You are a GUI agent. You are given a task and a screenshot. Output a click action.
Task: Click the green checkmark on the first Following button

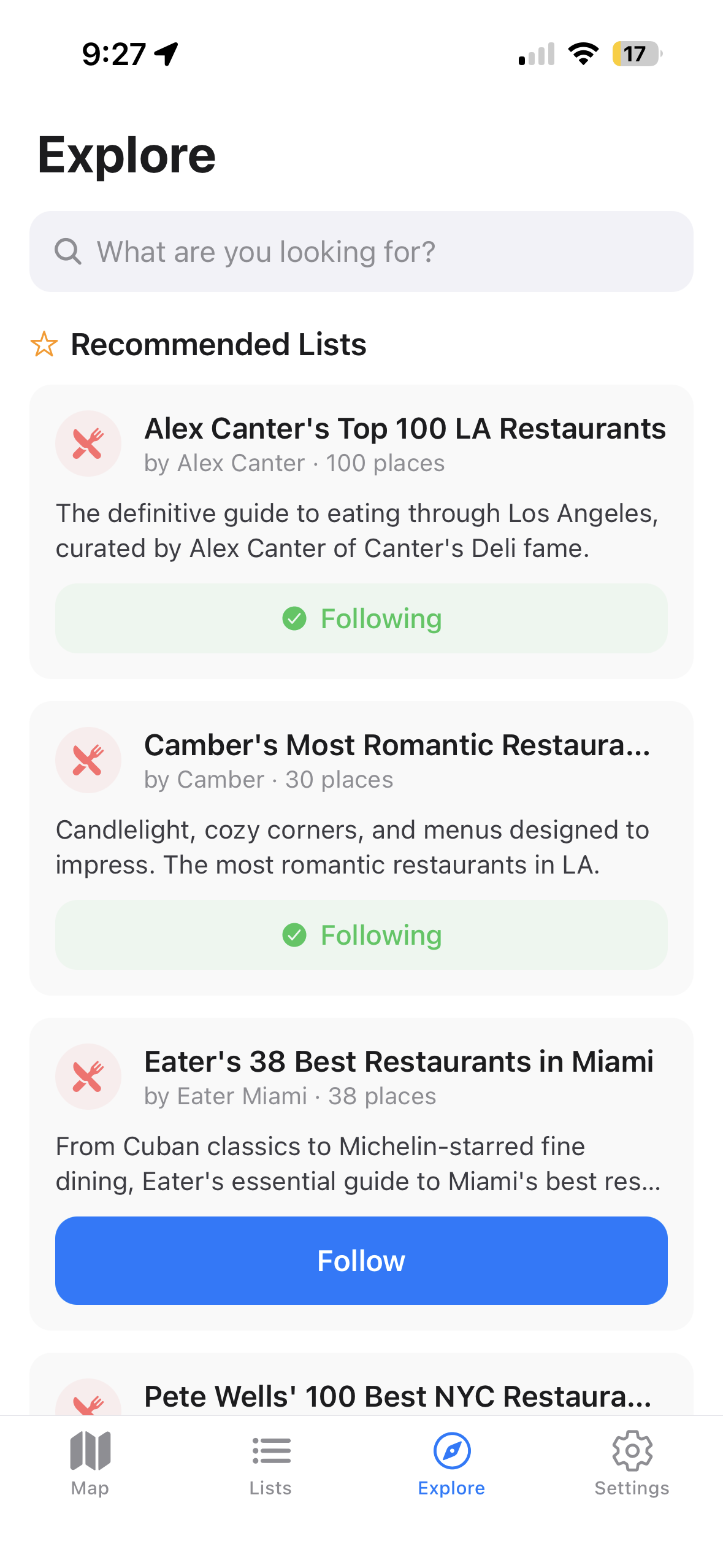click(294, 619)
